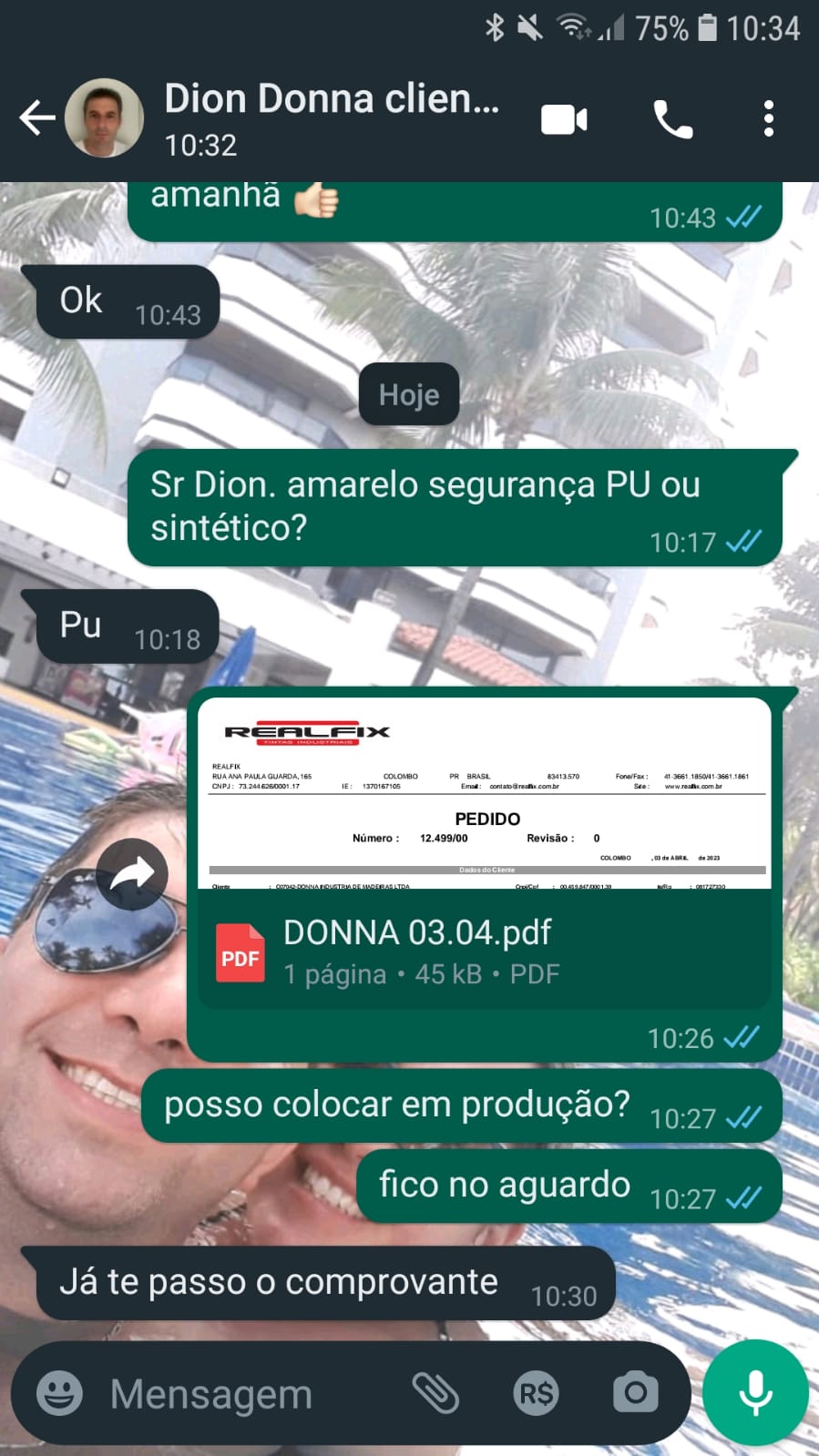Viewport: 819px width, 1456px height.
Task: Attach a file with the paperclip
Action: (x=435, y=1393)
